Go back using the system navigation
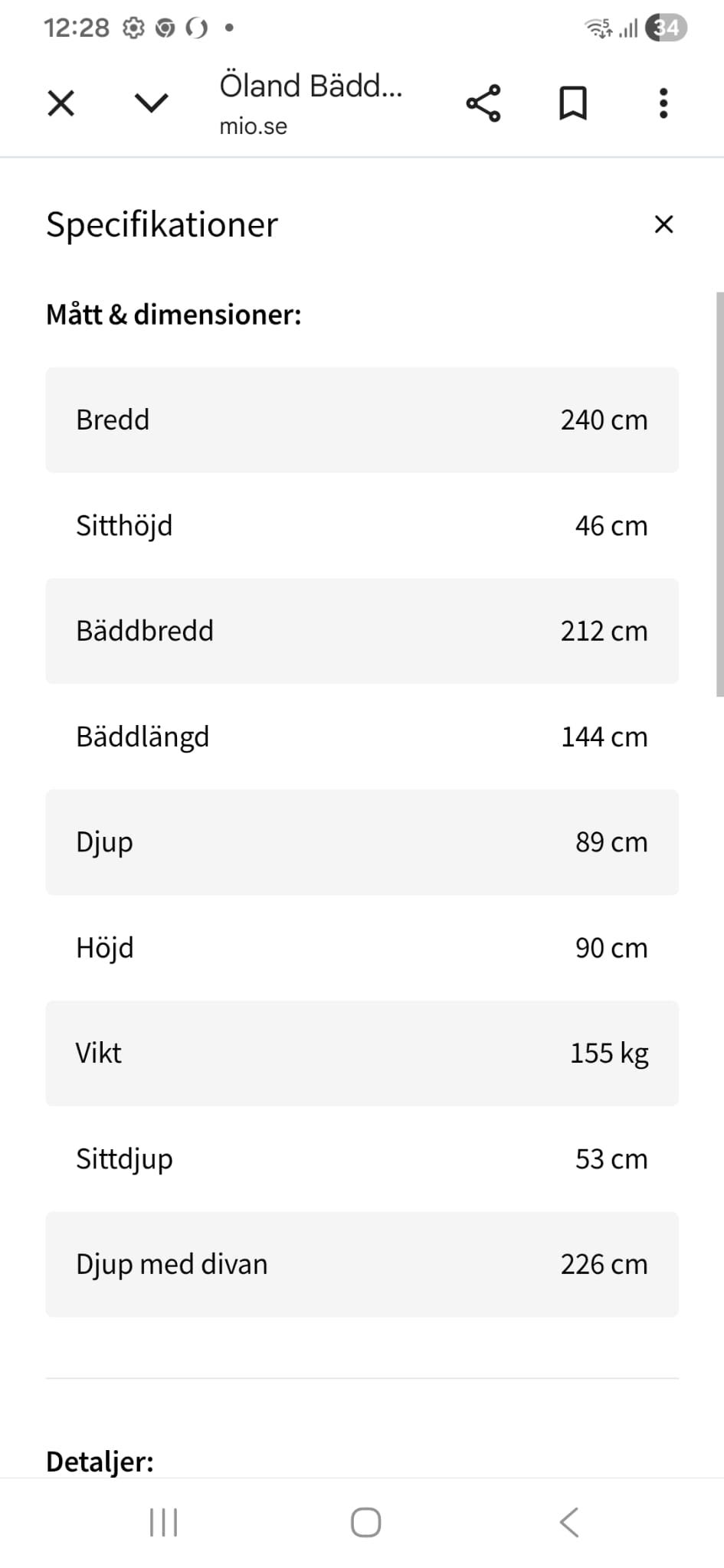This screenshot has height=1568, width=724. click(568, 1522)
